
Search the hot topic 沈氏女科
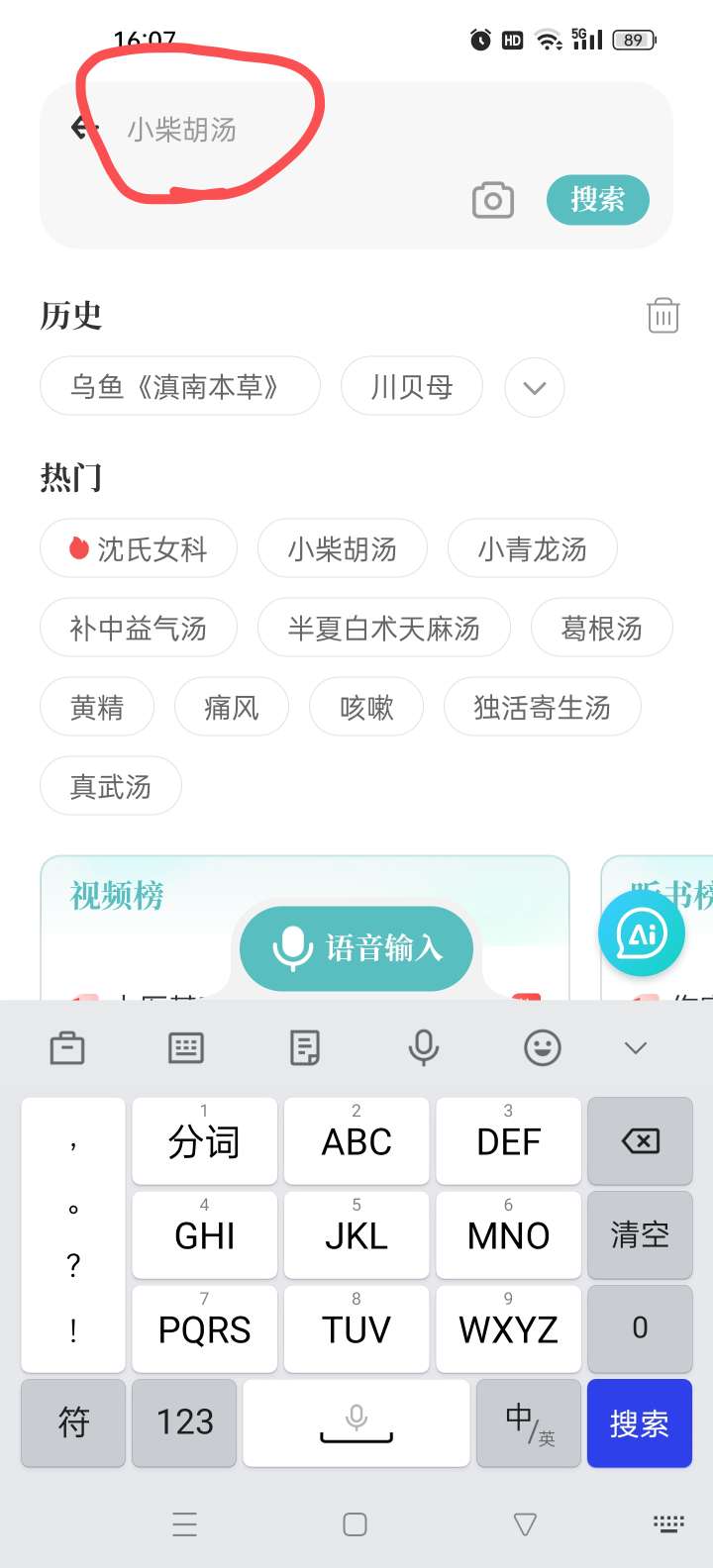coord(139,548)
